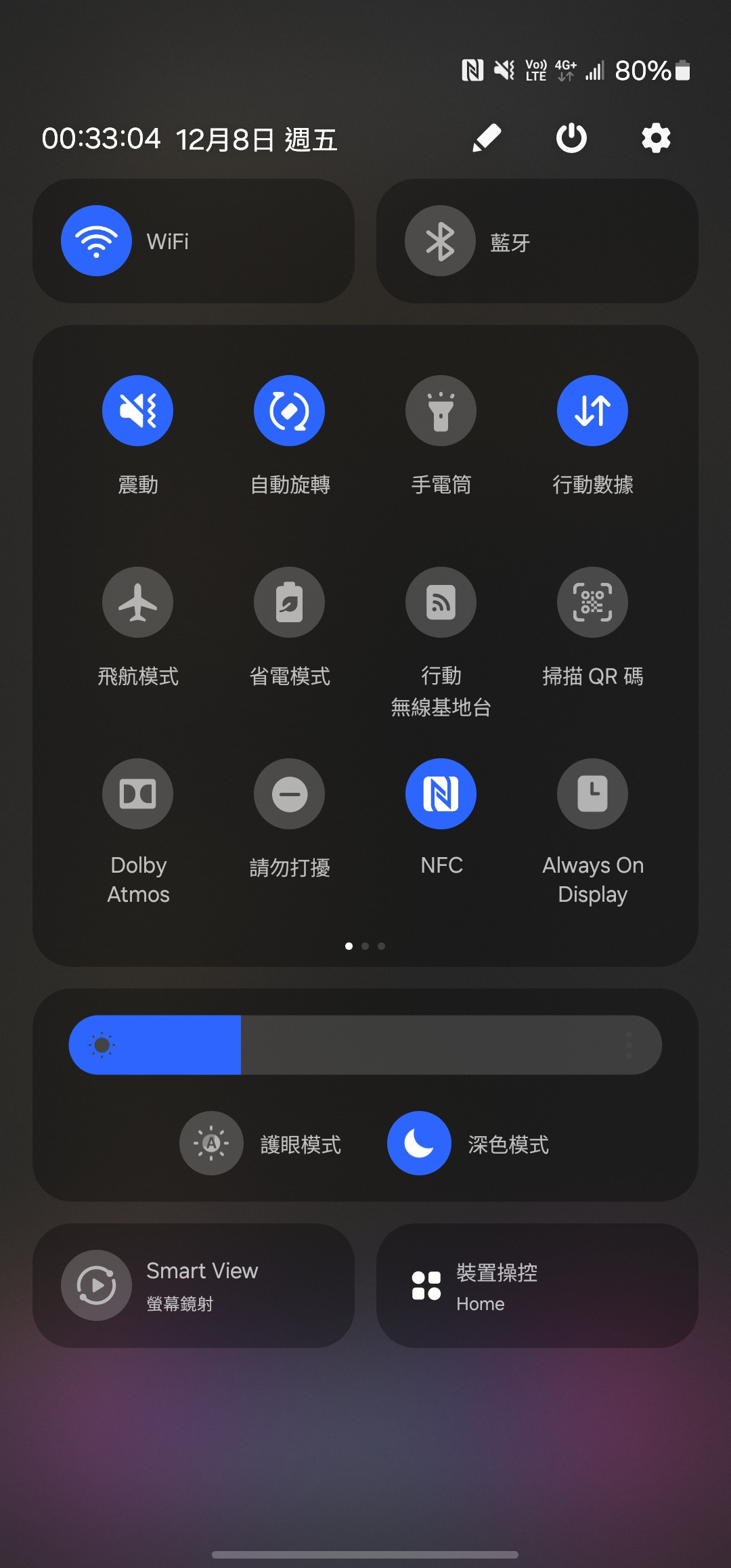Enable airplane mode (飛航模式)
Image resolution: width=731 pixels, height=1568 pixels.
click(138, 603)
